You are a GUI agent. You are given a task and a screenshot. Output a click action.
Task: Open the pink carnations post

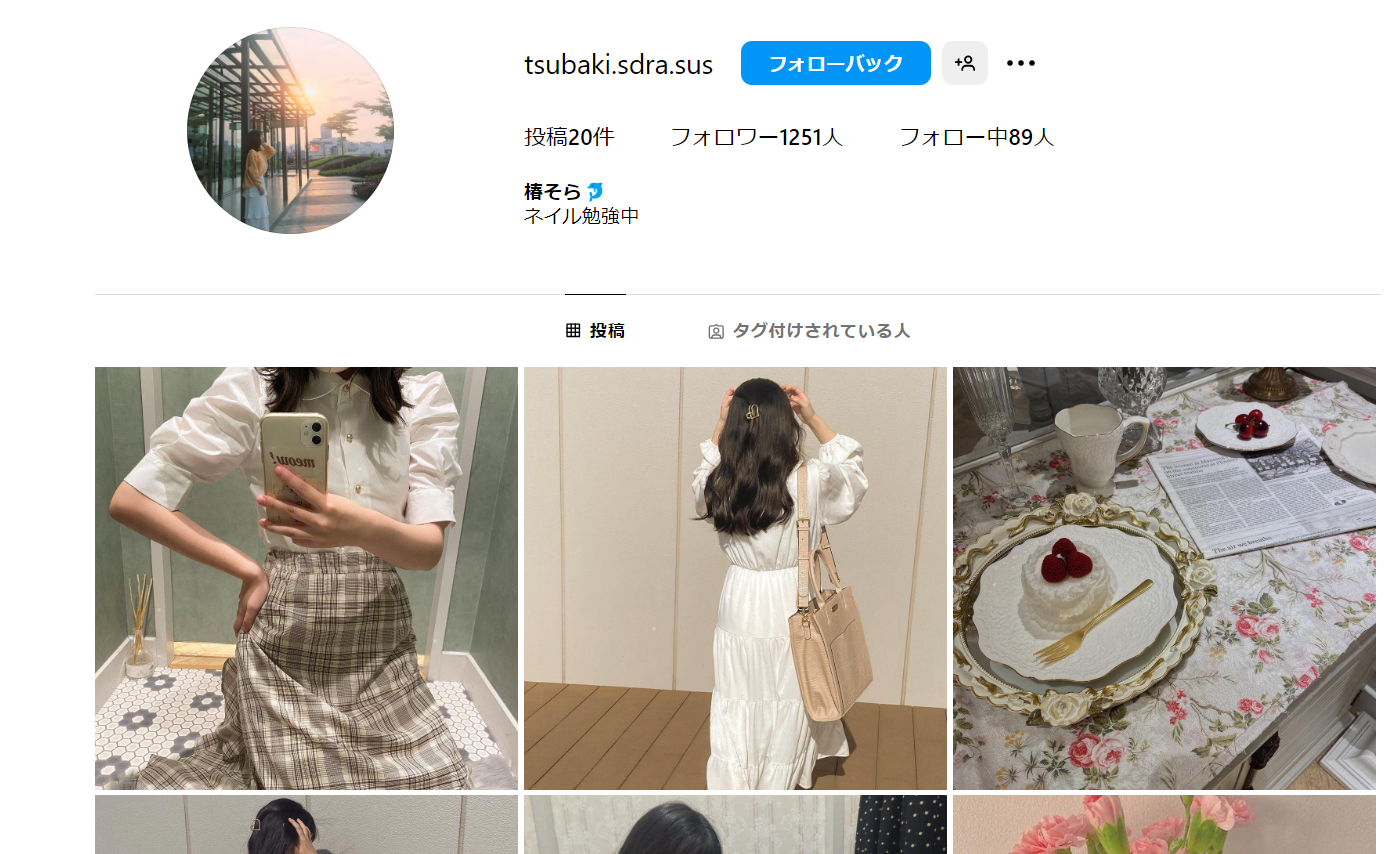click(1164, 825)
